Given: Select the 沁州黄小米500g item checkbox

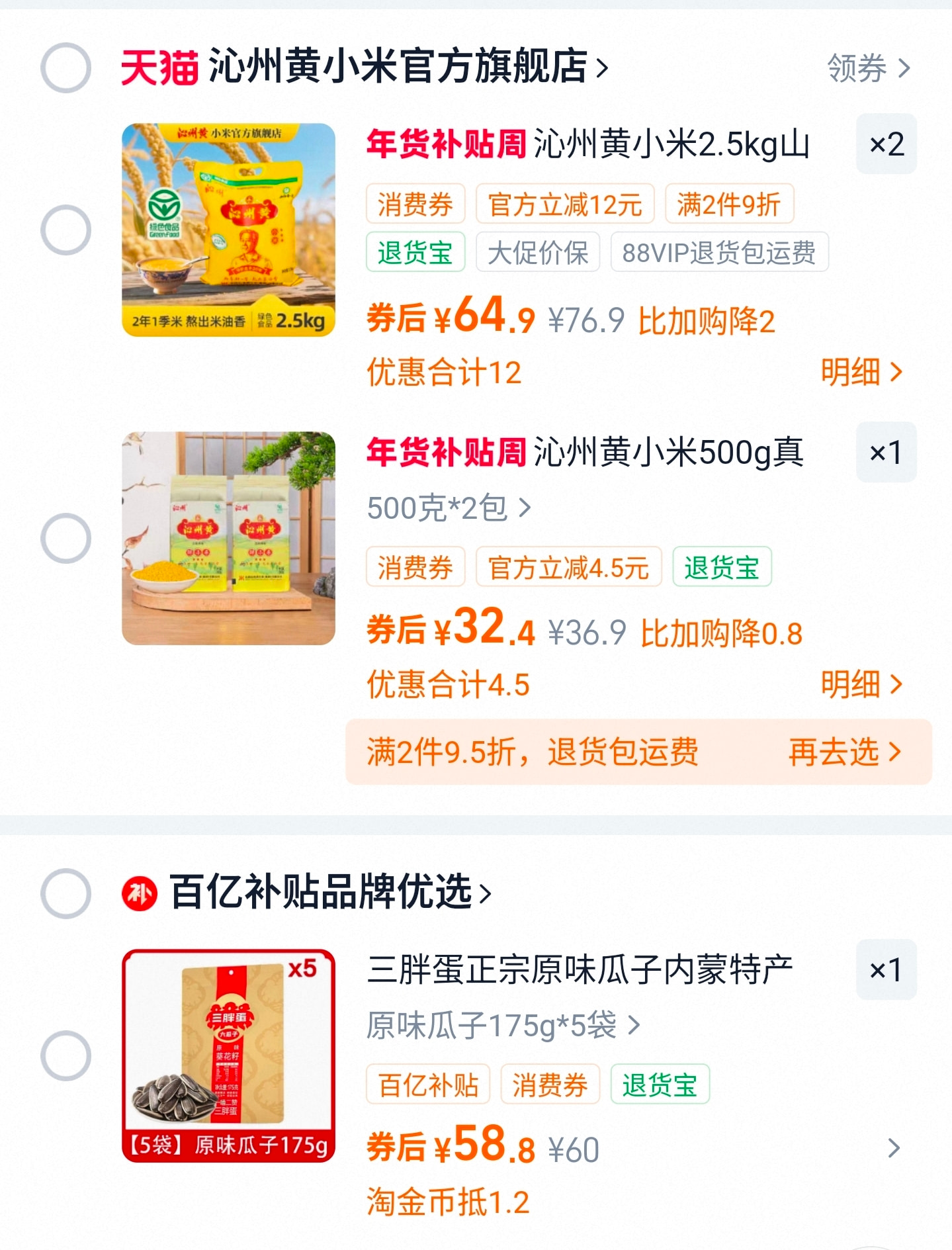Looking at the screenshot, I should pos(65,538).
